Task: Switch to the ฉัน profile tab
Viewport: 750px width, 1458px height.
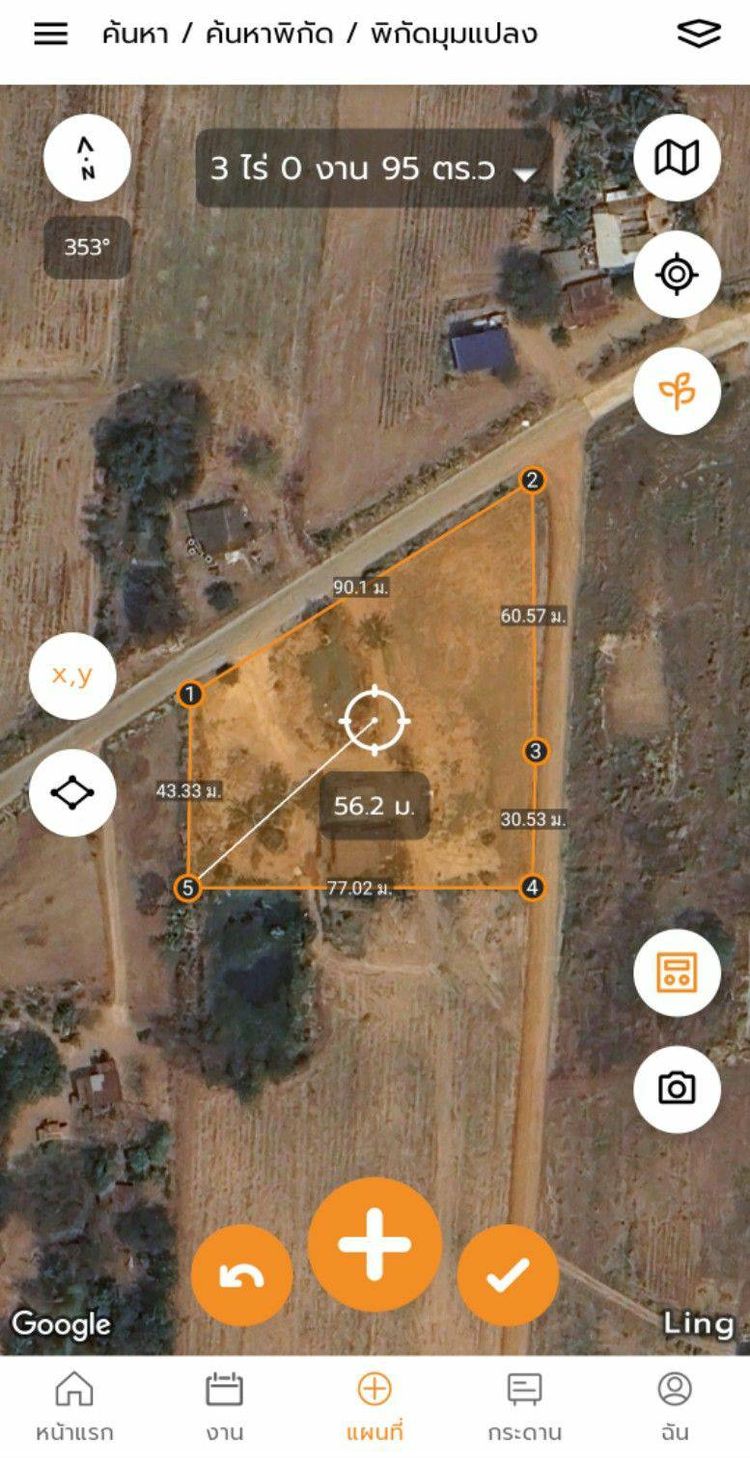Action: pyautogui.click(x=675, y=1407)
